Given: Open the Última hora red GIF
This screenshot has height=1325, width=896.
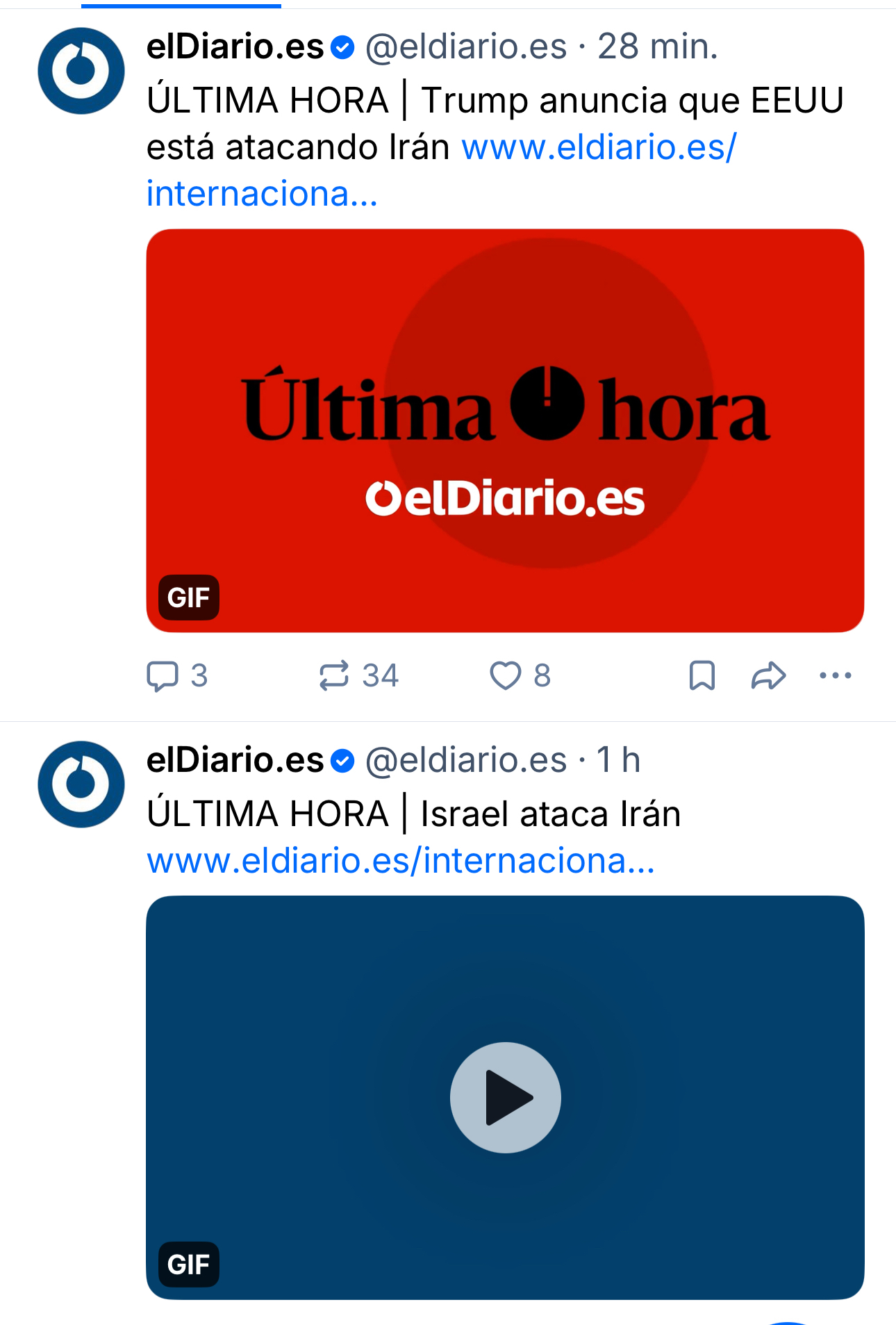Looking at the screenshot, I should click(505, 431).
